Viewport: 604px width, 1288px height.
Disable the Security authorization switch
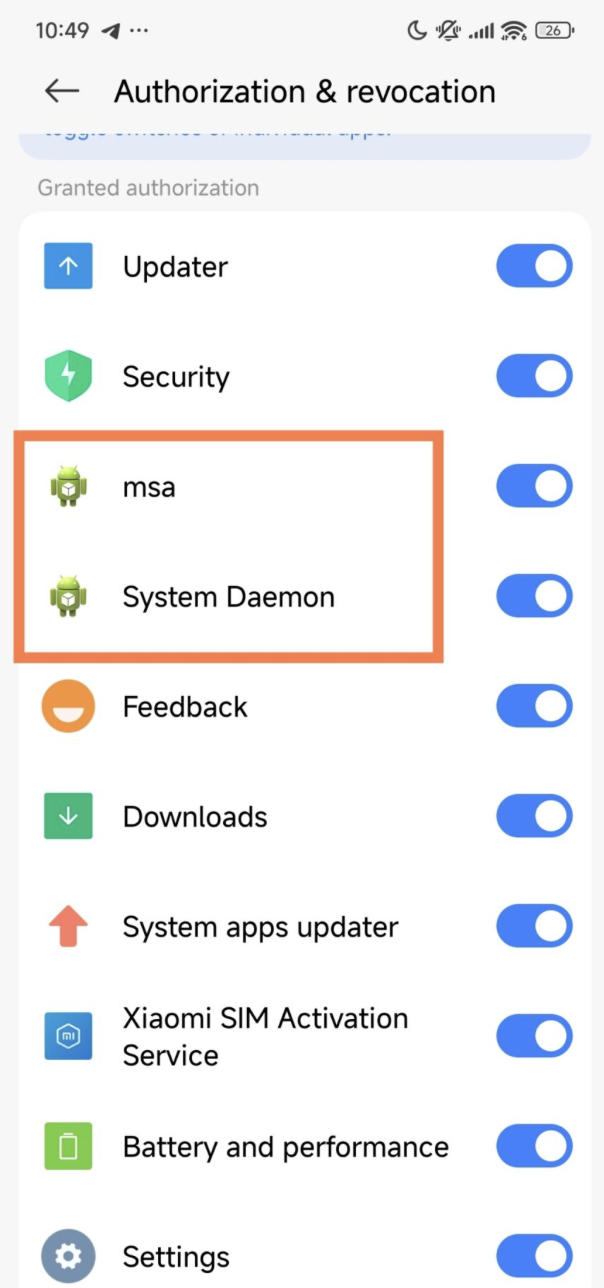click(534, 377)
